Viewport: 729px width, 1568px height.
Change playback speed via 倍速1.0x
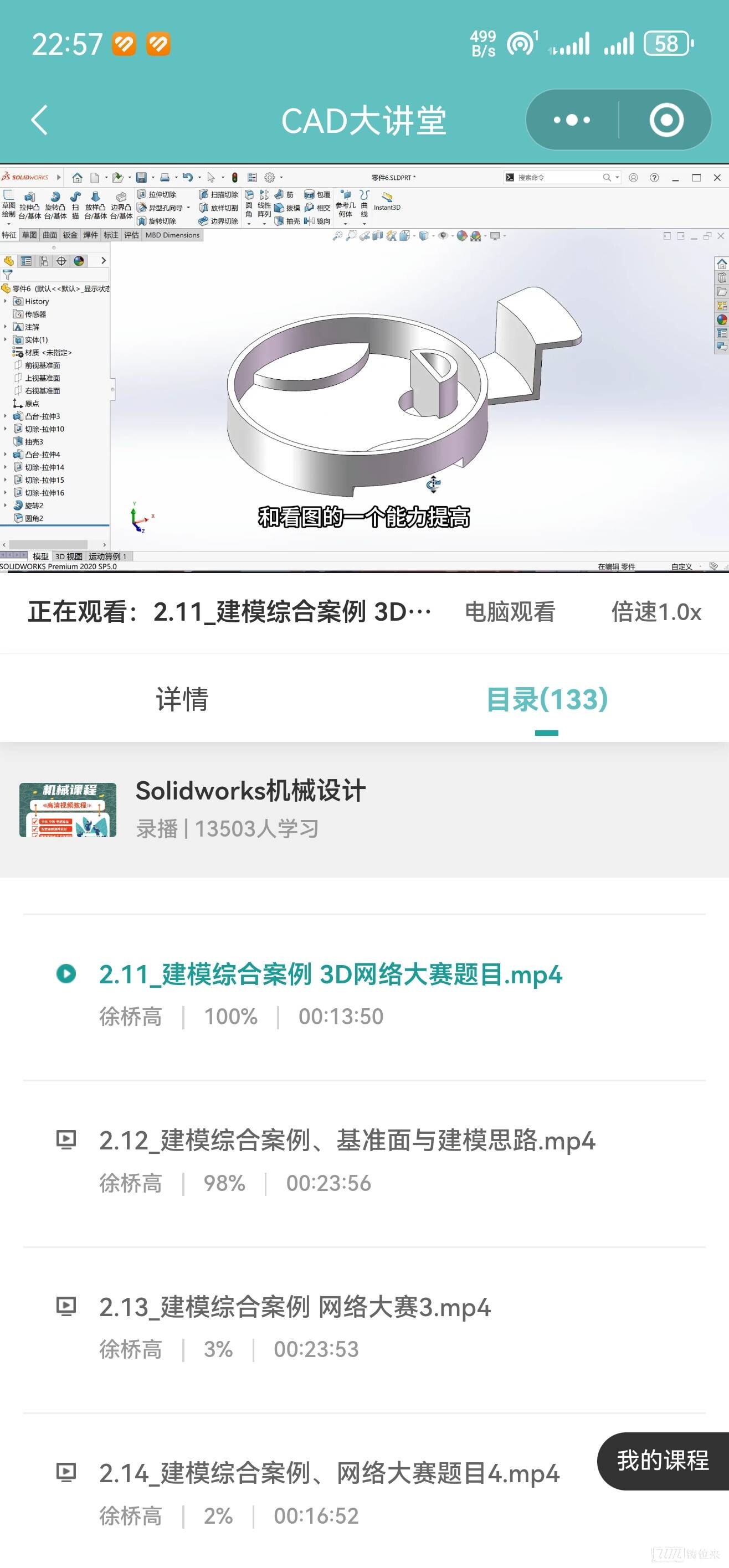tap(656, 612)
